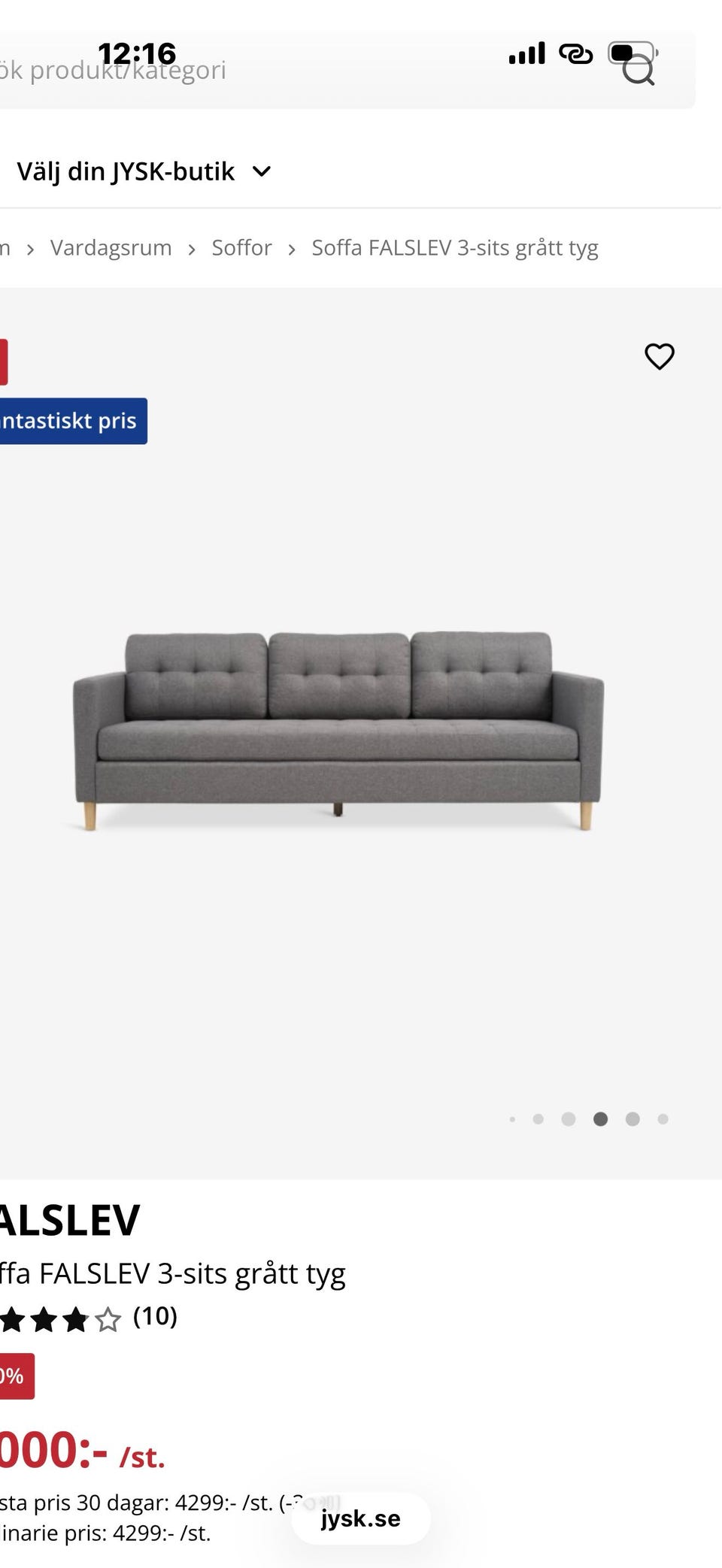Screen dimensions: 722x1568
Task: Tap the search product/category field
Action: coord(301,71)
